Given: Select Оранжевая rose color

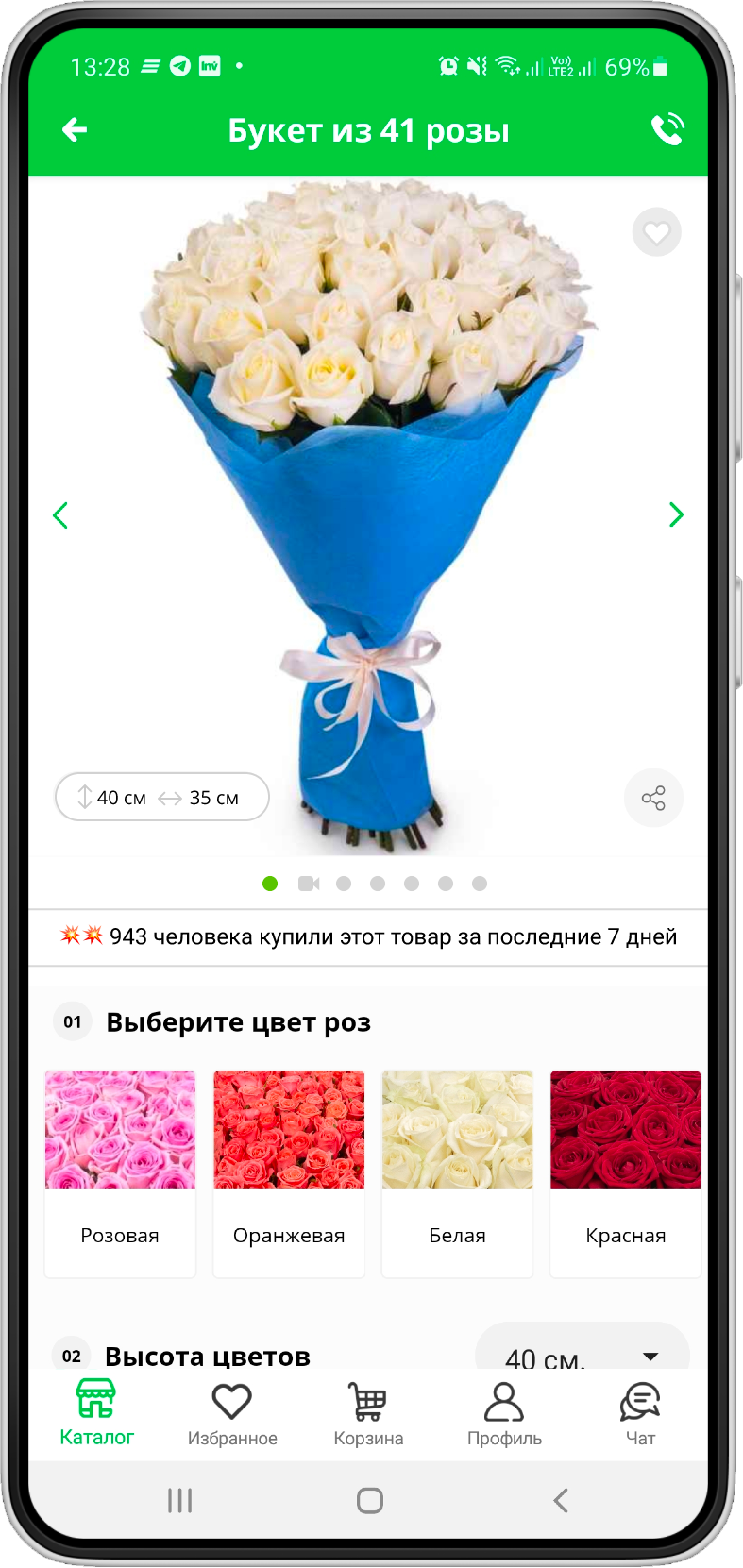Looking at the screenshot, I should pyautogui.click(x=289, y=1172).
